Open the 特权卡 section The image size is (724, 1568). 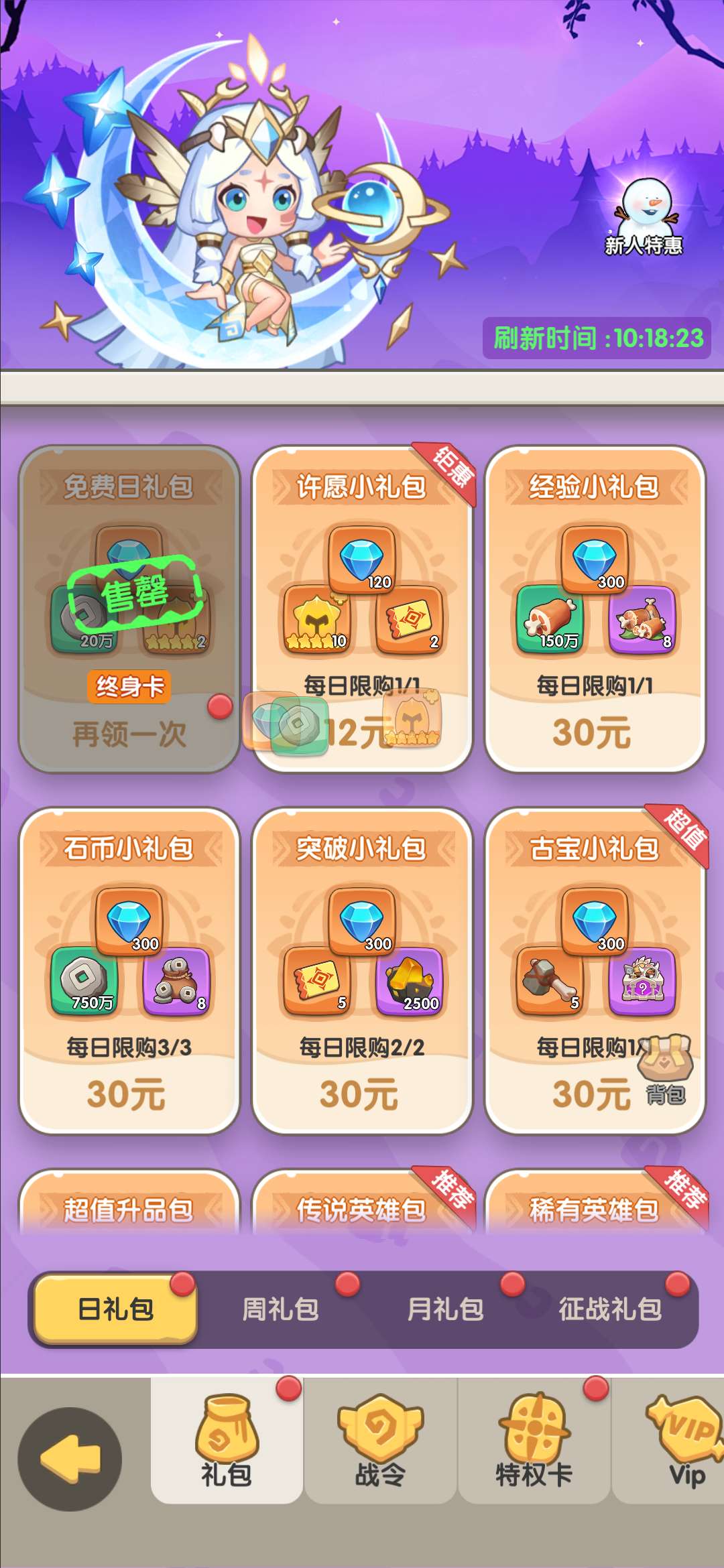tap(534, 1442)
